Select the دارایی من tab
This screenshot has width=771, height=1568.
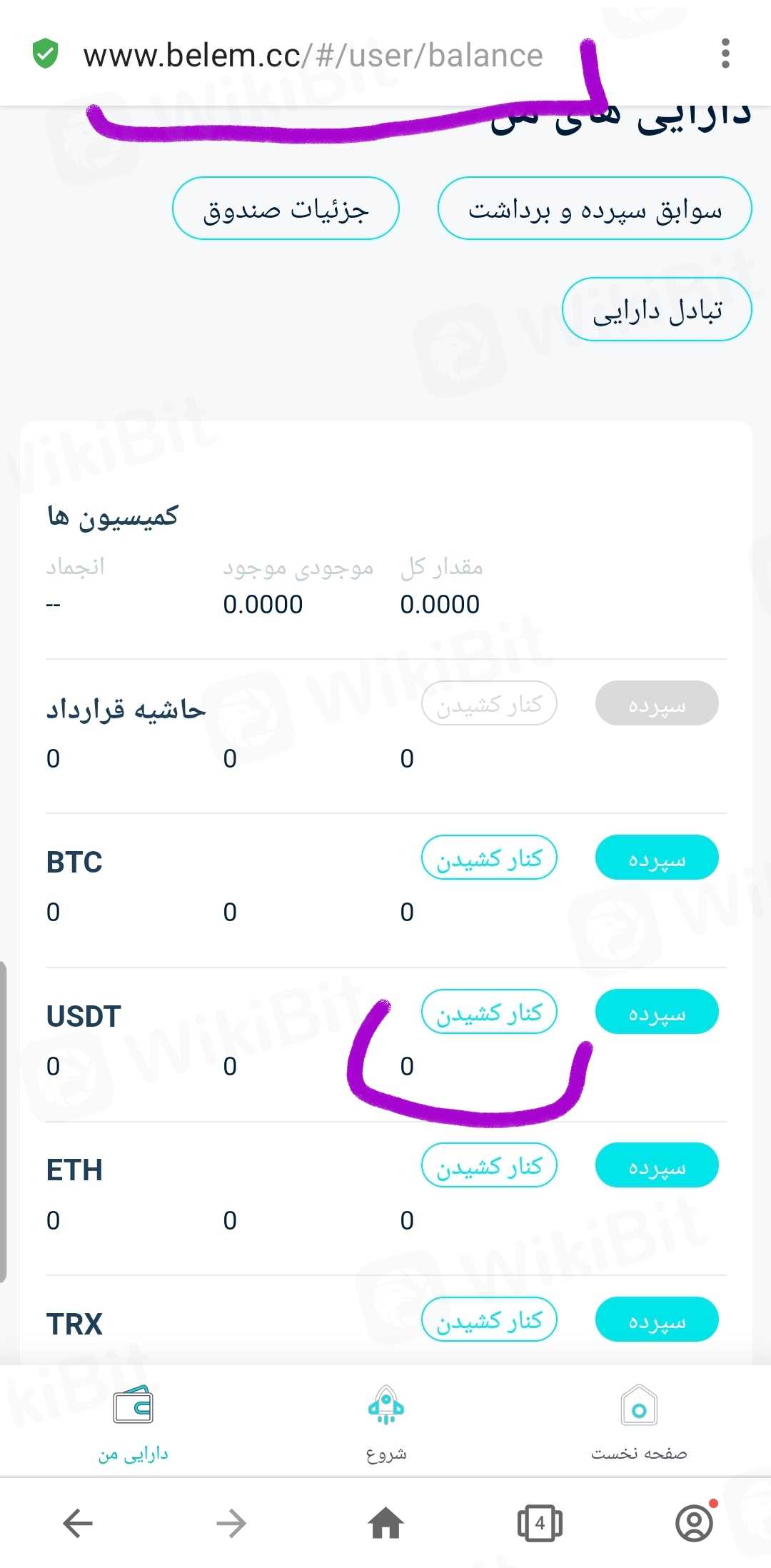click(x=133, y=1422)
